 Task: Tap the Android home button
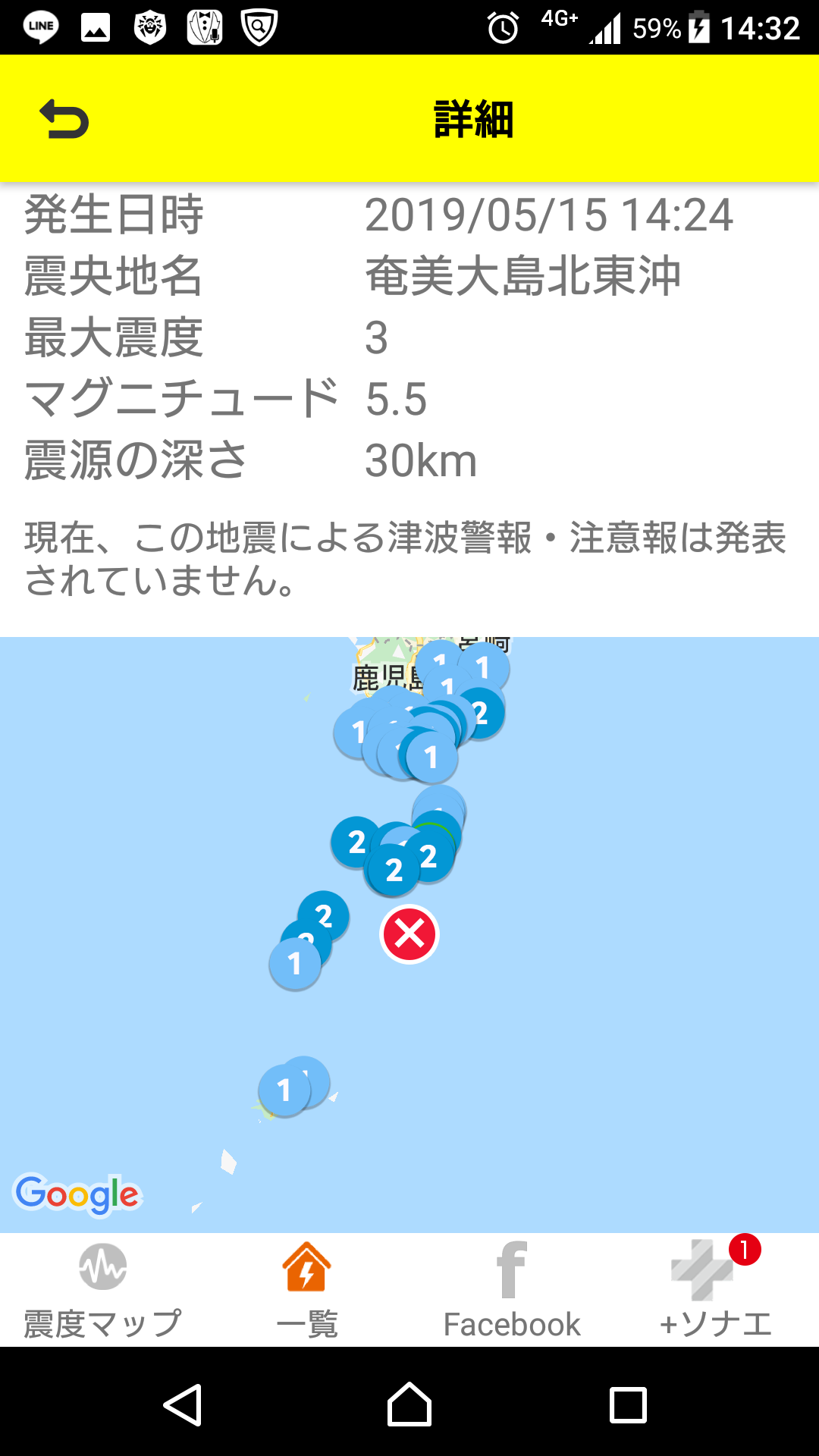click(409, 1404)
